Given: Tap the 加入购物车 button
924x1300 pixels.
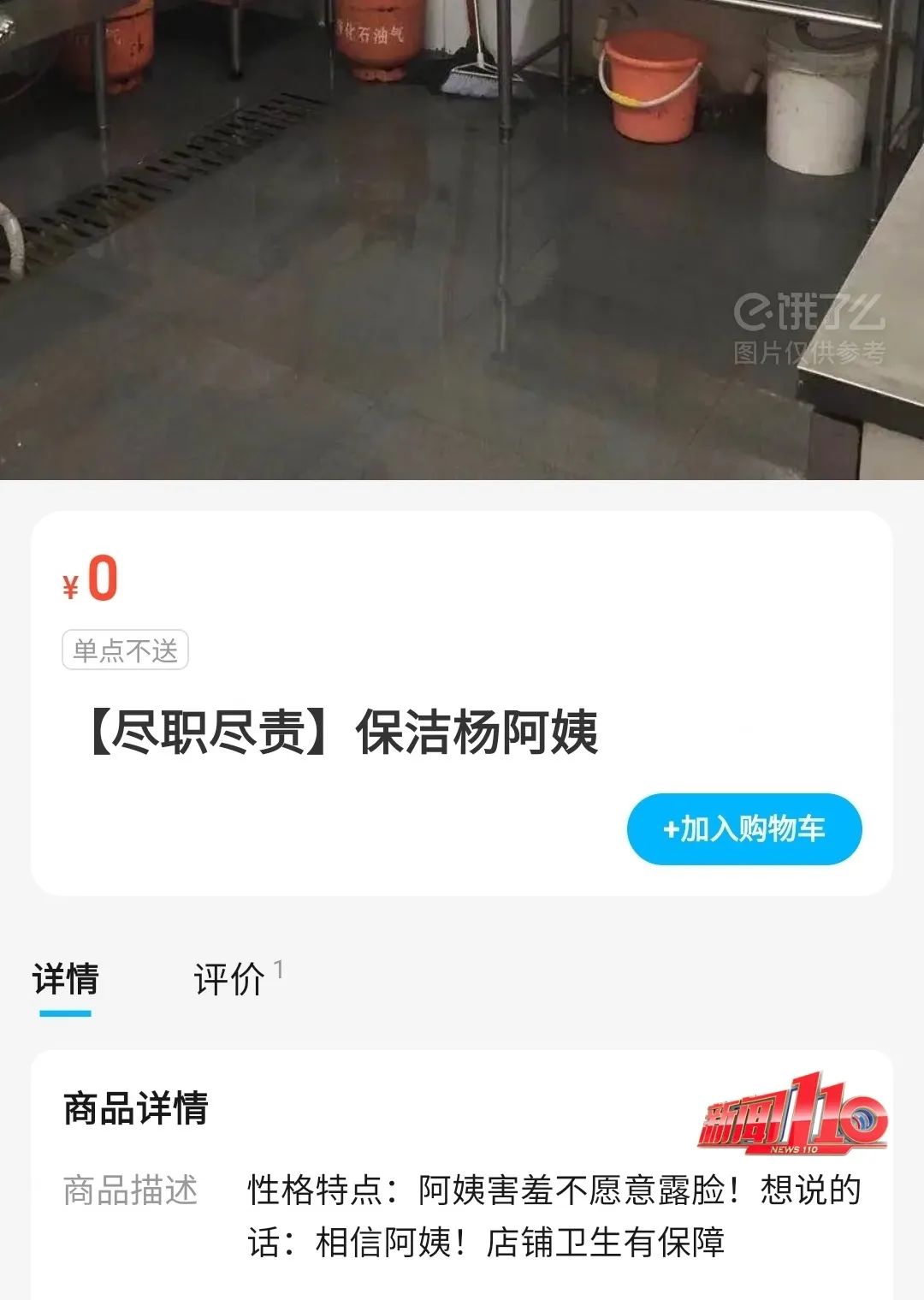Looking at the screenshot, I should (x=743, y=828).
